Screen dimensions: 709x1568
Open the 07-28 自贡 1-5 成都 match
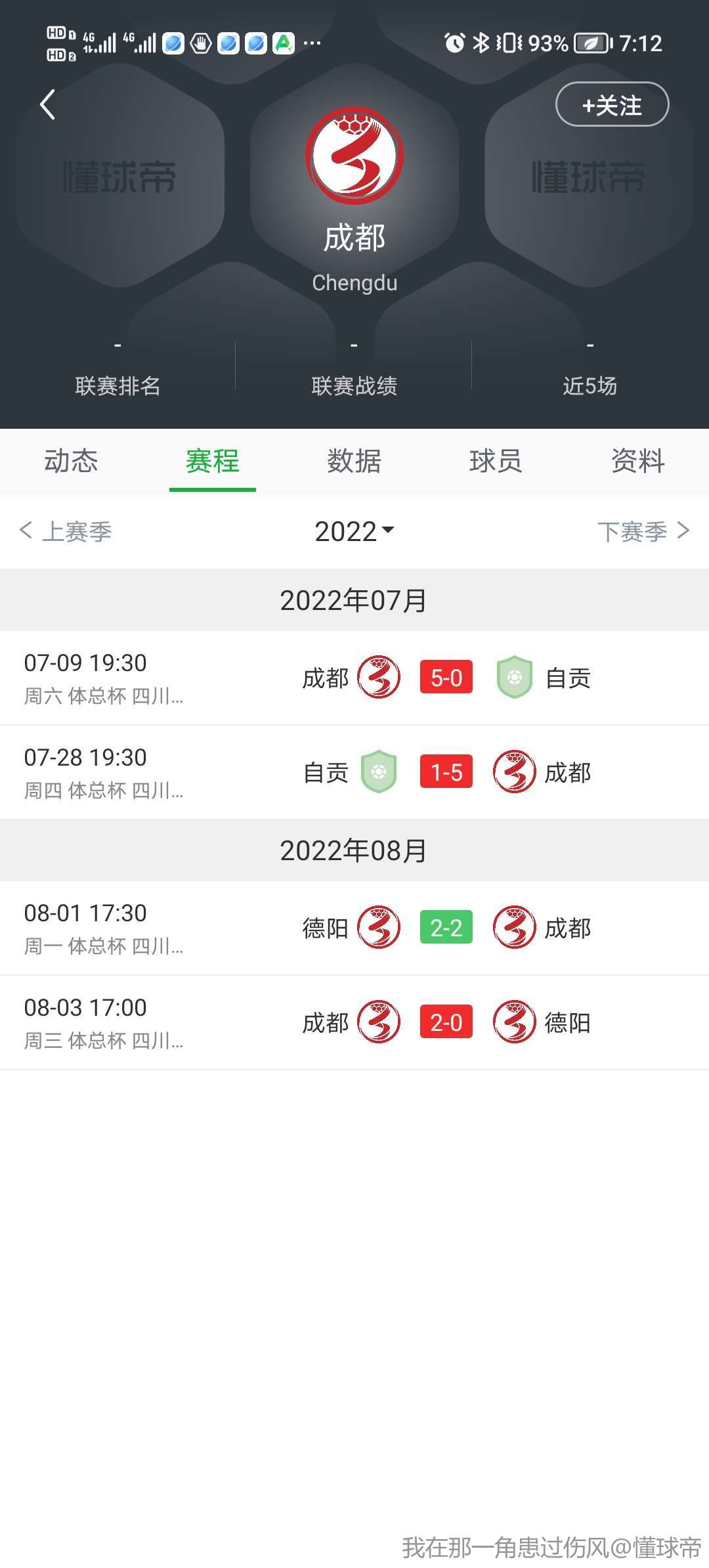[354, 772]
